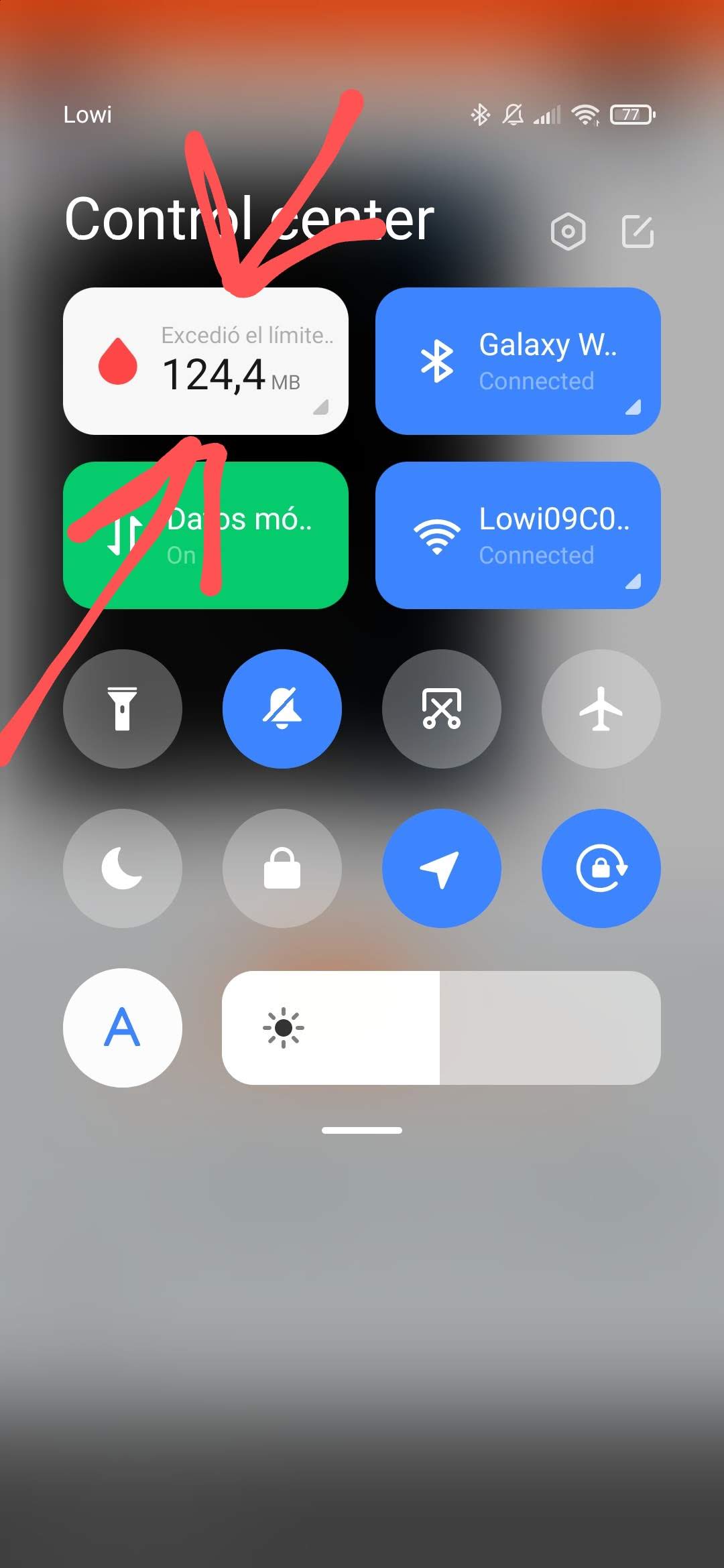
Task: Enable airplane mode
Action: (601, 709)
